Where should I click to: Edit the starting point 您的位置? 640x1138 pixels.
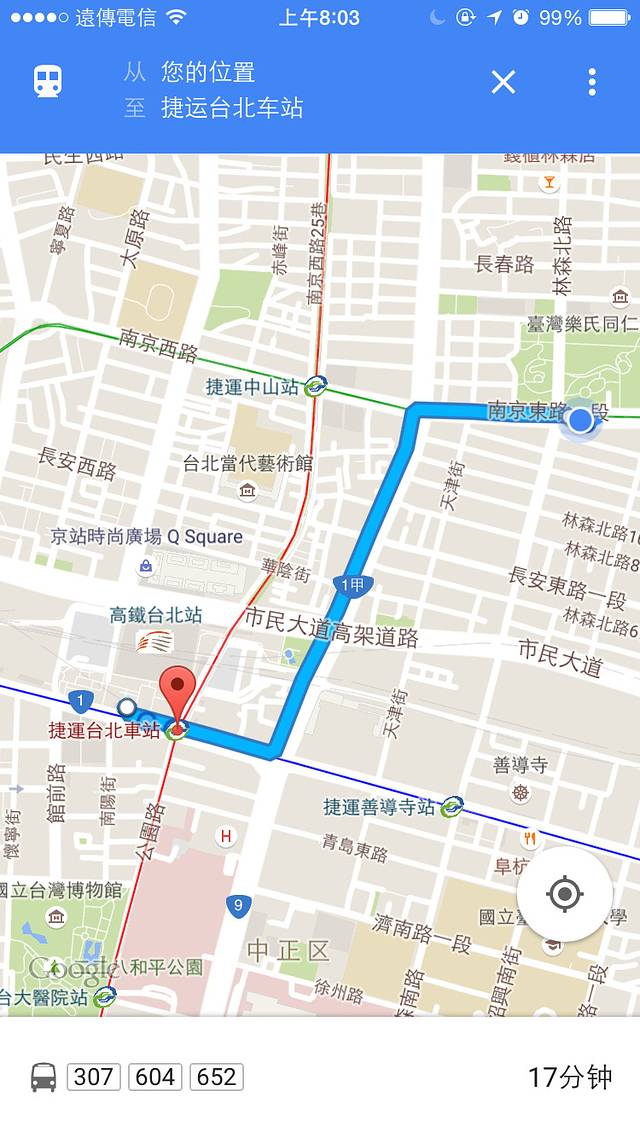pyautogui.click(x=208, y=72)
